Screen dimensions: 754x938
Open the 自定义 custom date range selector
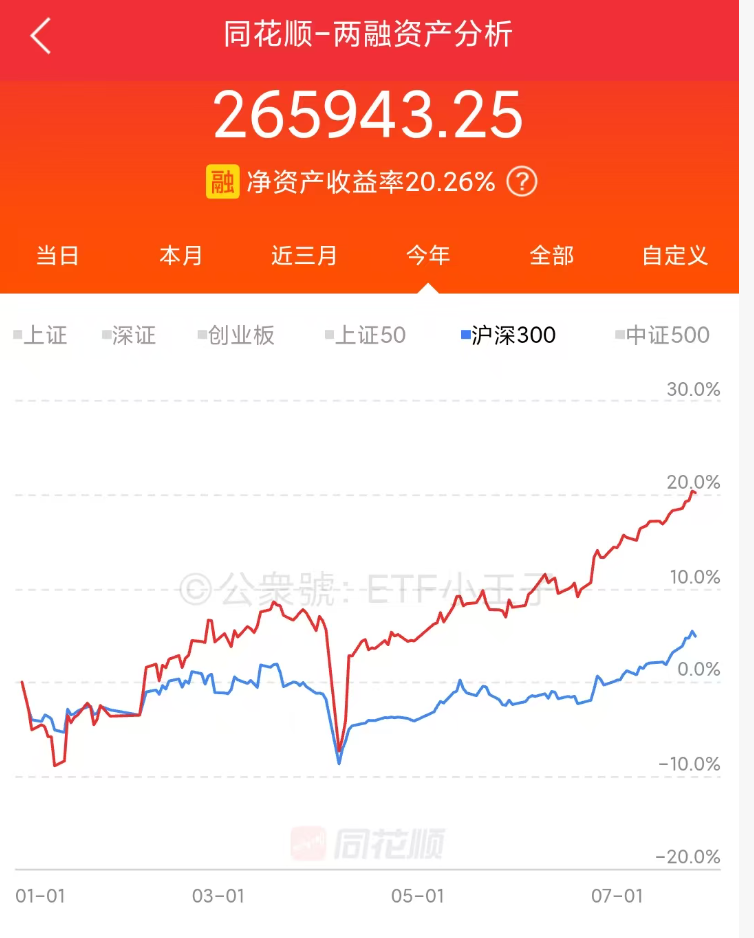[x=673, y=256]
